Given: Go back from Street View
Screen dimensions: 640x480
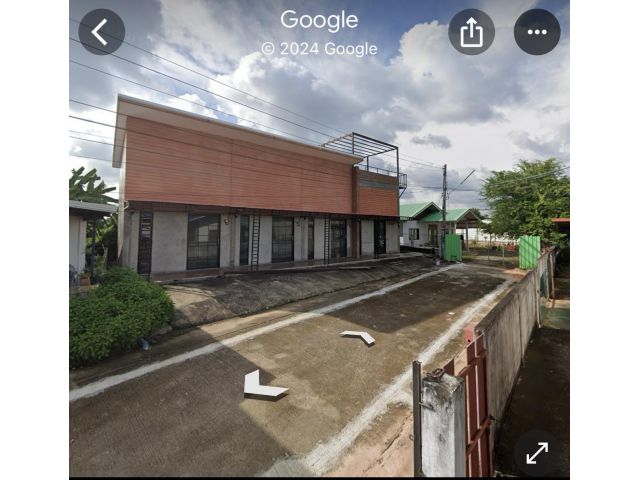Looking at the screenshot, I should click(101, 32).
